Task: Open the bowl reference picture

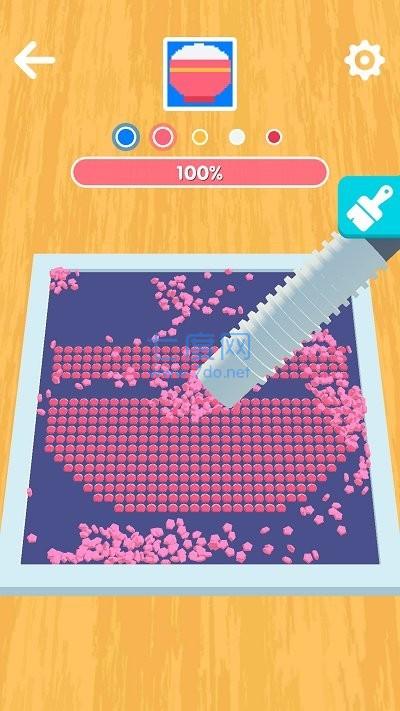Action: click(200, 74)
